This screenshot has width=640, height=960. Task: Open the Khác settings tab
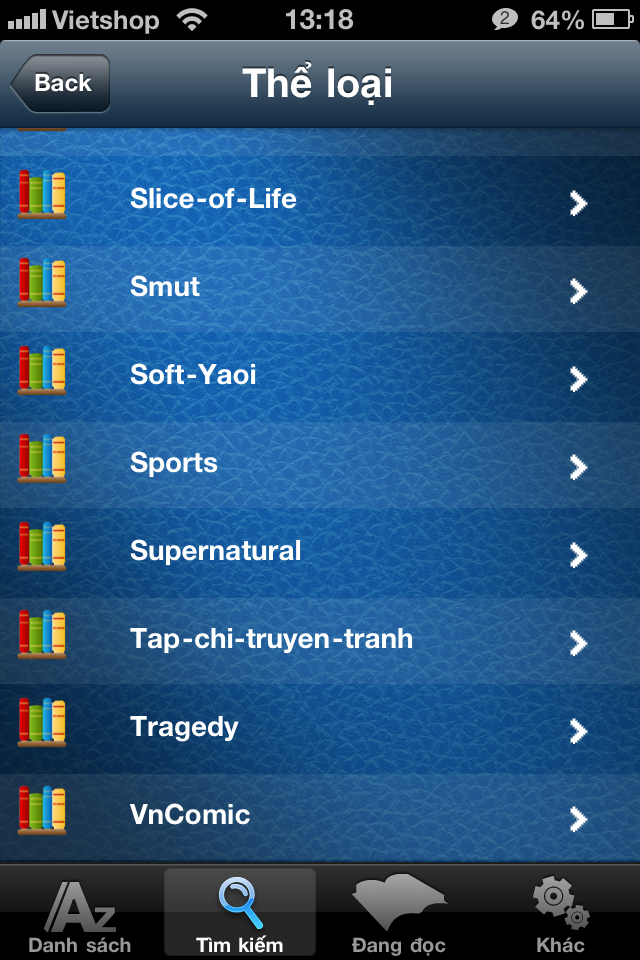point(560,914)
